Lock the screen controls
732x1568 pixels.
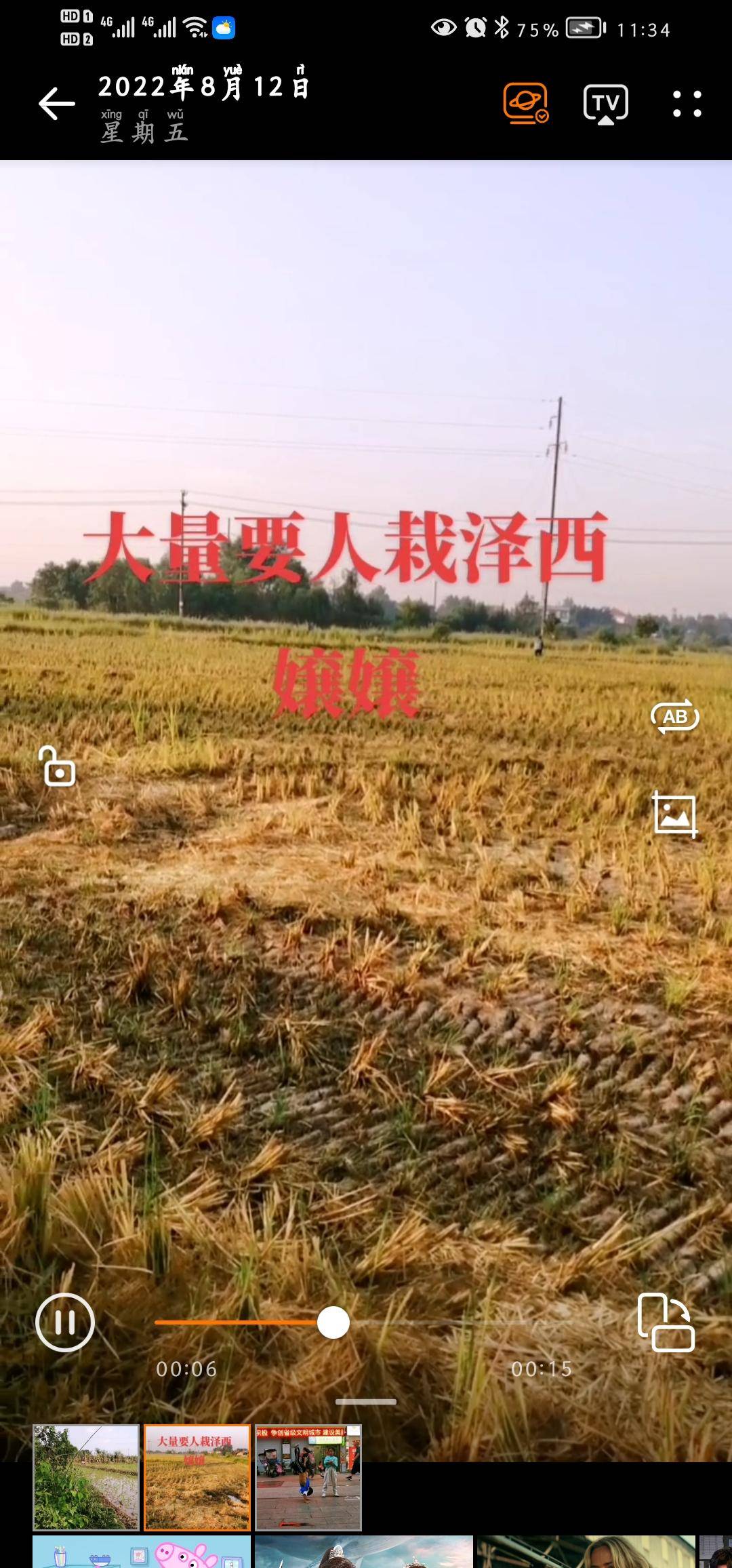click(58, 766)
